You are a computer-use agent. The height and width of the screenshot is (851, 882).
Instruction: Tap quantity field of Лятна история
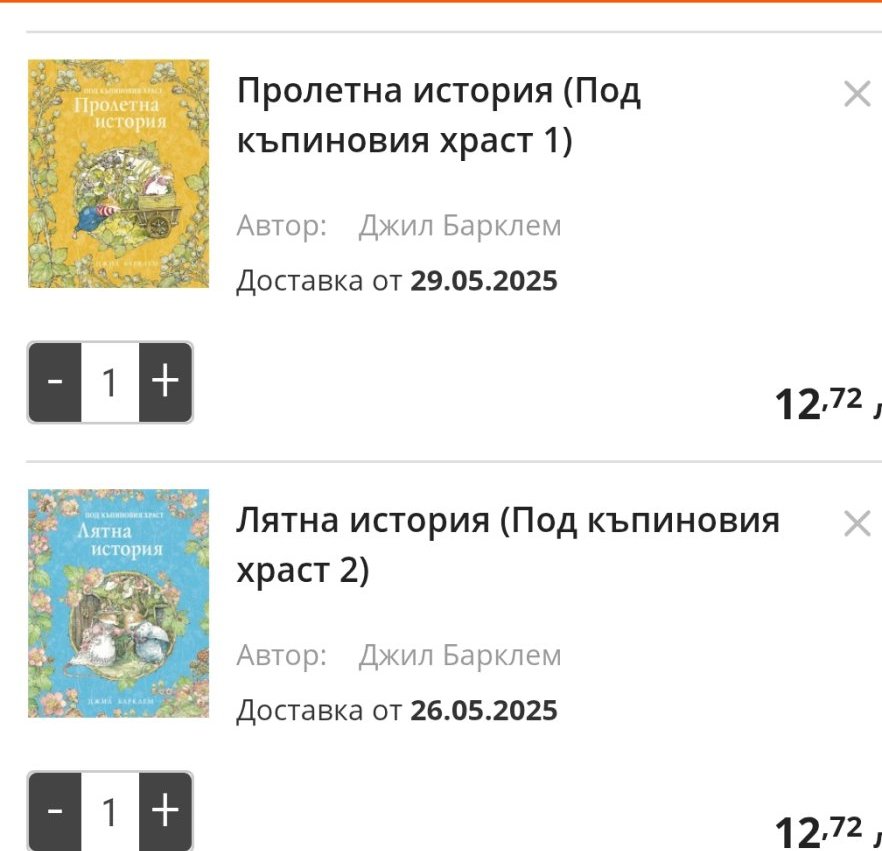pyautogui.click(x=110, y=811)
